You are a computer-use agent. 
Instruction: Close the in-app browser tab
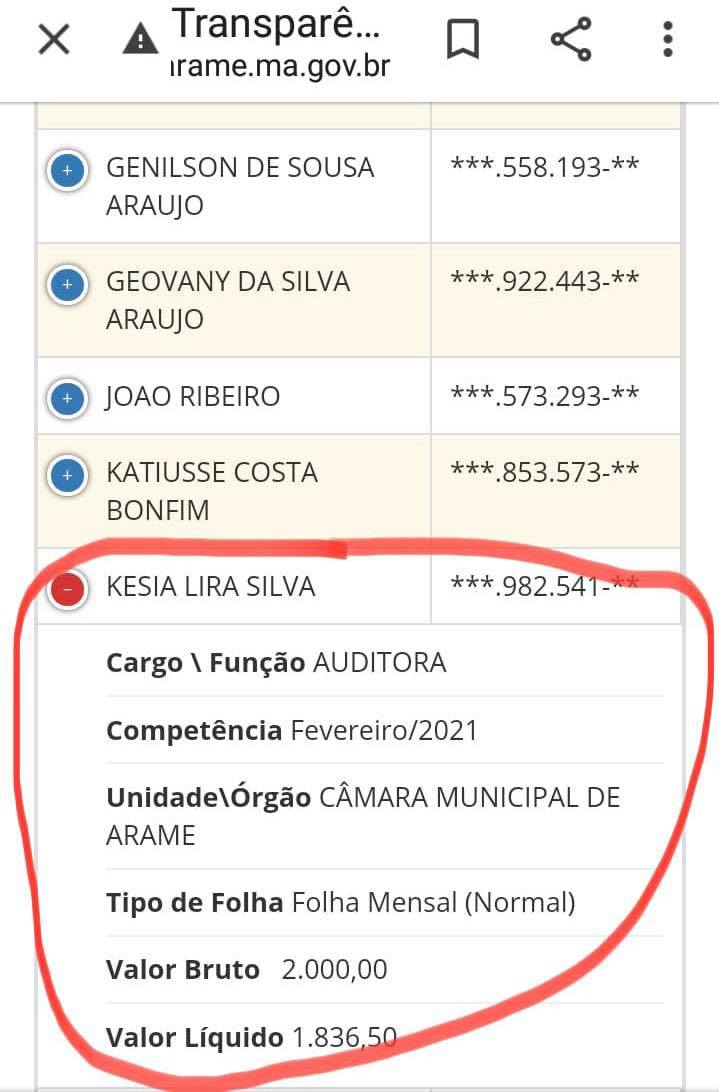click(x=53, y=41)
